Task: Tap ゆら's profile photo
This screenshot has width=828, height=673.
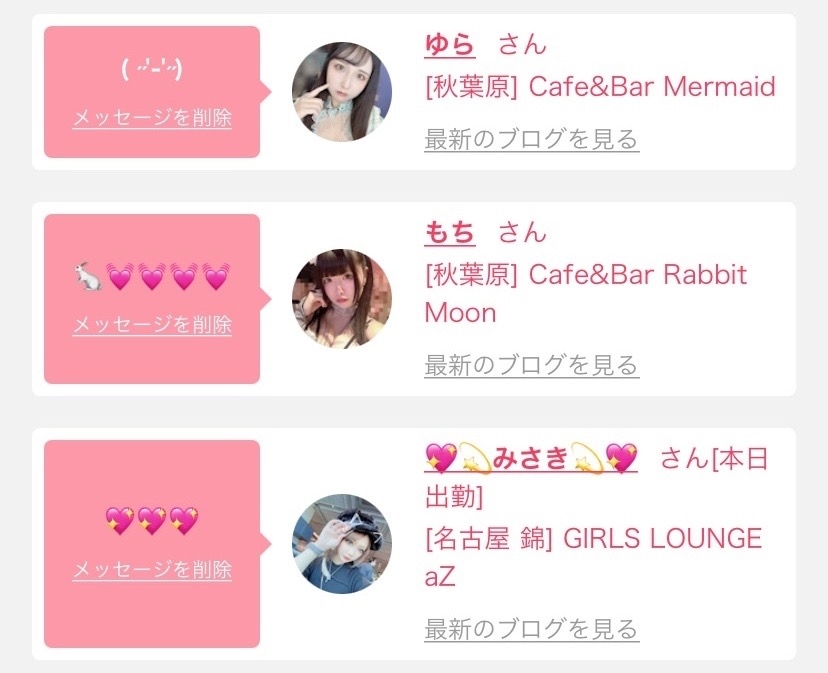Action: click(x=341, y=92)
